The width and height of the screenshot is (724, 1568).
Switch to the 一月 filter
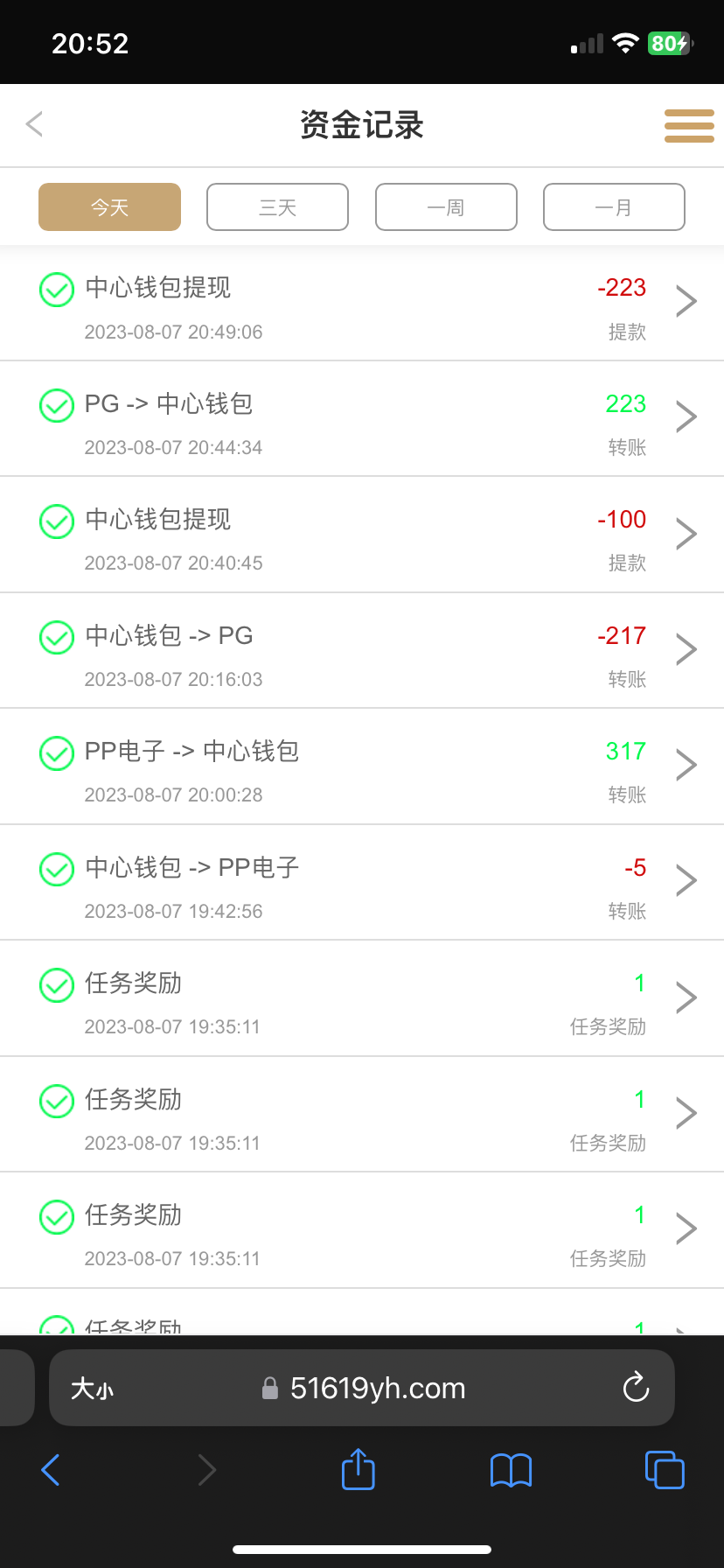(614, 207)
